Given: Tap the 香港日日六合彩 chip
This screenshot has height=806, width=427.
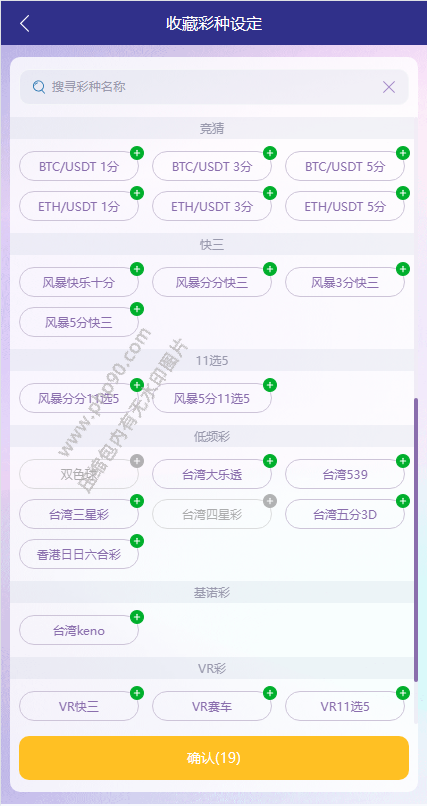Looking at the screenshot, I should click(79, 555).
